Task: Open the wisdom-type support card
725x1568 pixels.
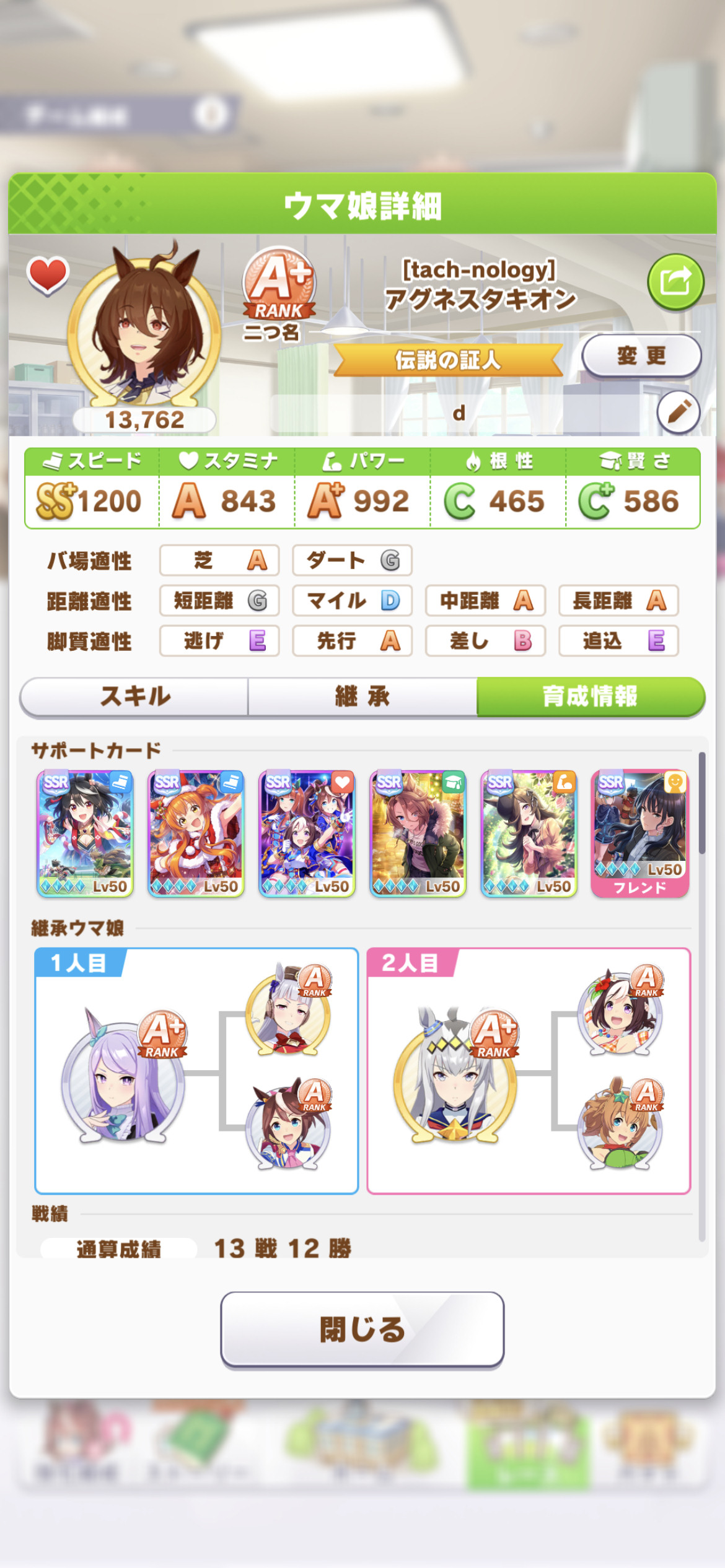Action: tap(418, 834)
